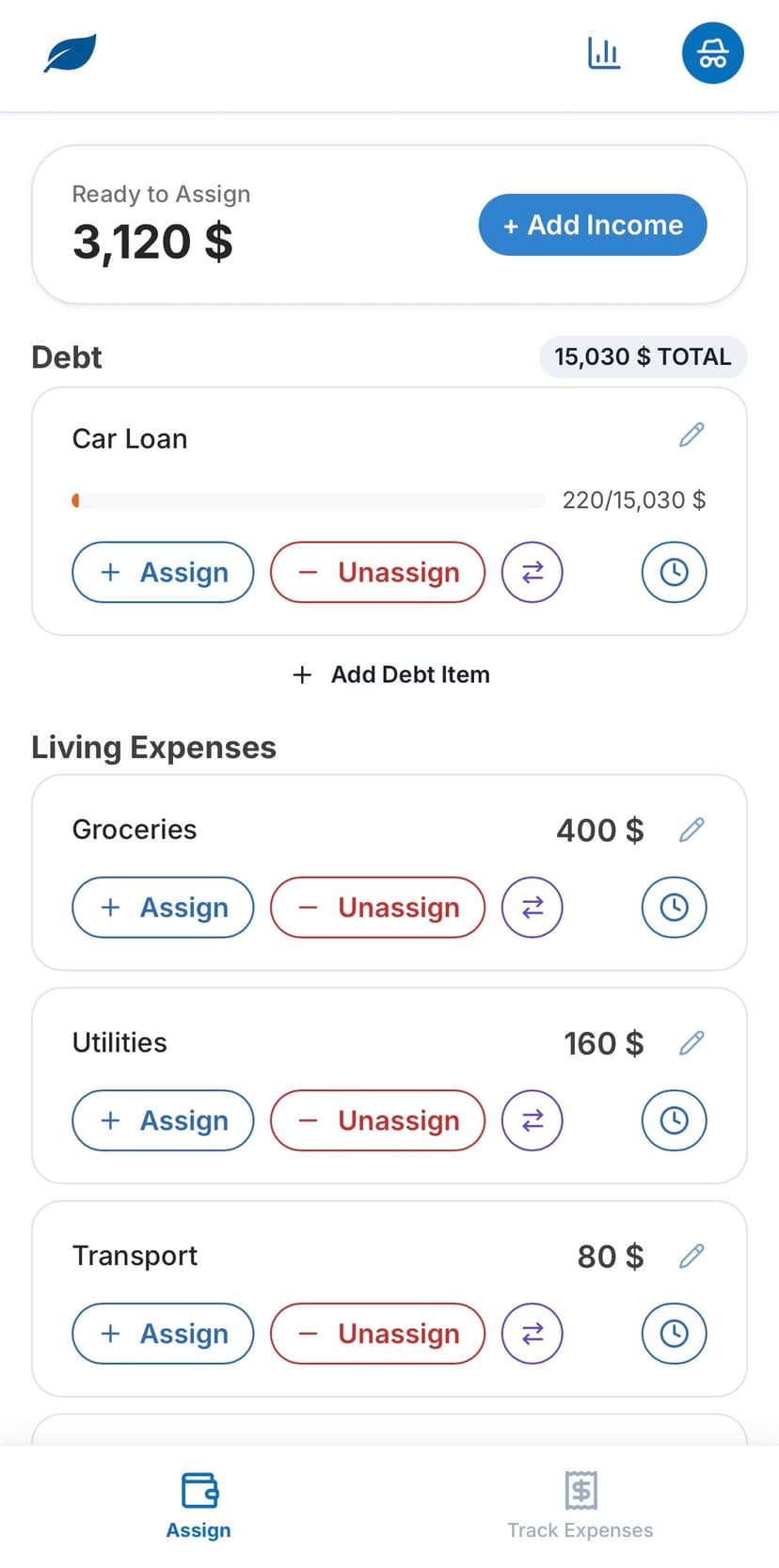779x1568 pixels.
Task: Open the transfer icon for Transport
Action: pos(532,1333)
